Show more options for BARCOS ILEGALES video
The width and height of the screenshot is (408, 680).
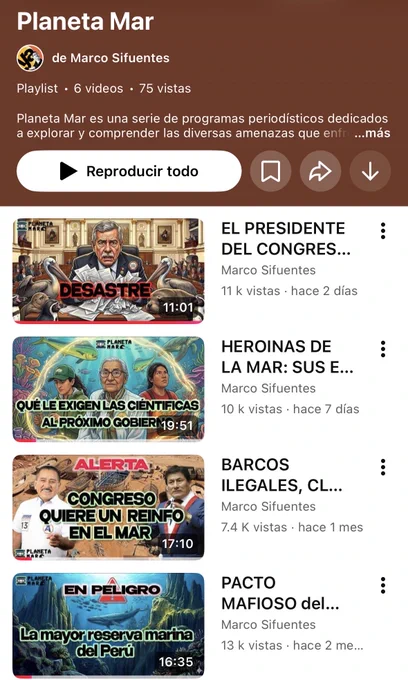pos(383,467)
